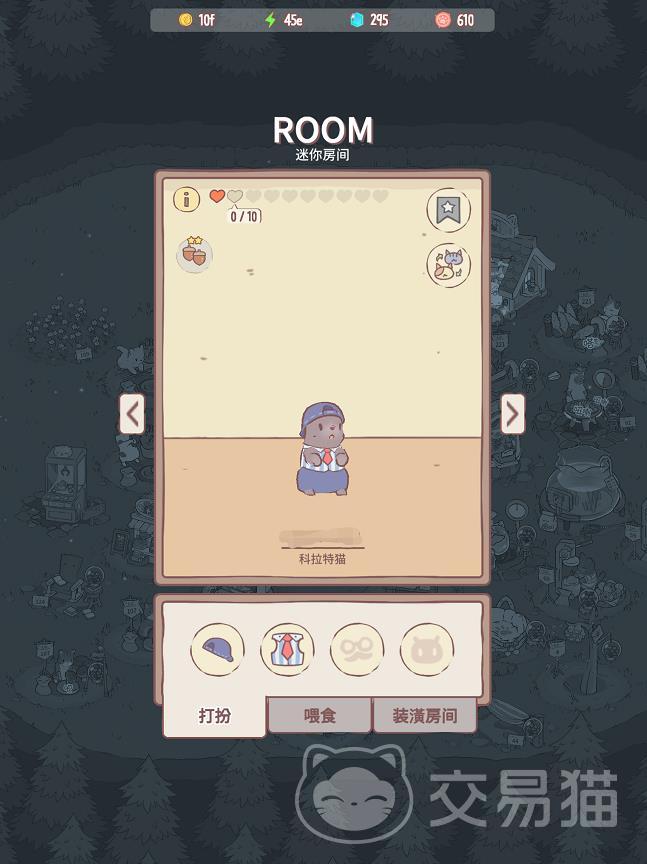Select the blue cap accessory slot
Screen dimensions: 647x864
point(218,649)
